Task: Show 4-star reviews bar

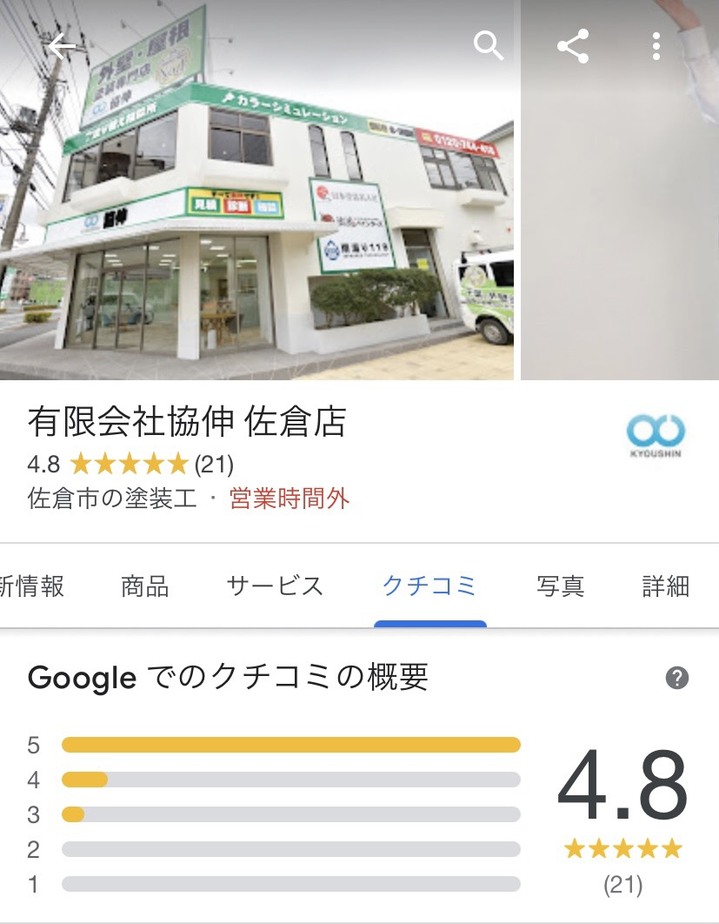Action: pos(290,780)
